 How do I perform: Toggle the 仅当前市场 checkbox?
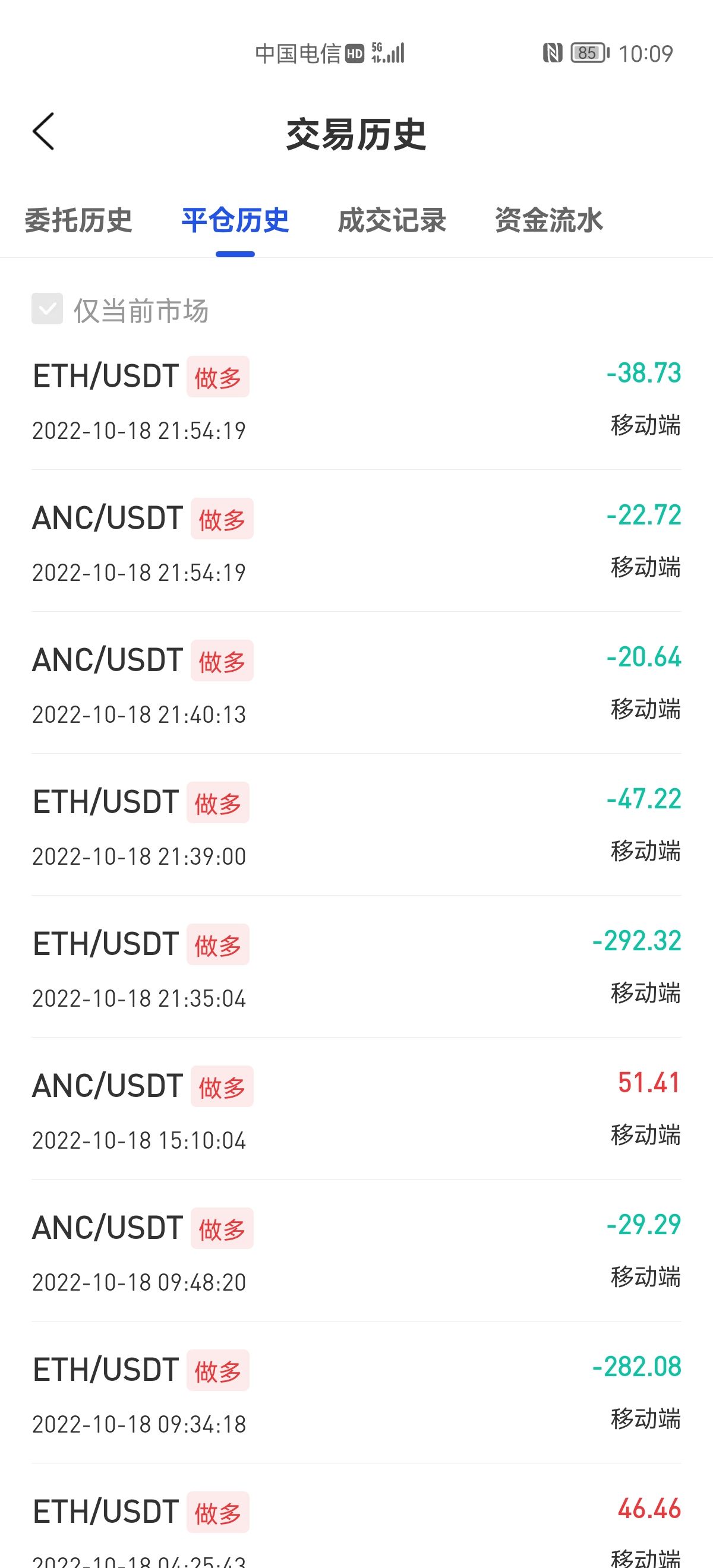pos(48,309)
